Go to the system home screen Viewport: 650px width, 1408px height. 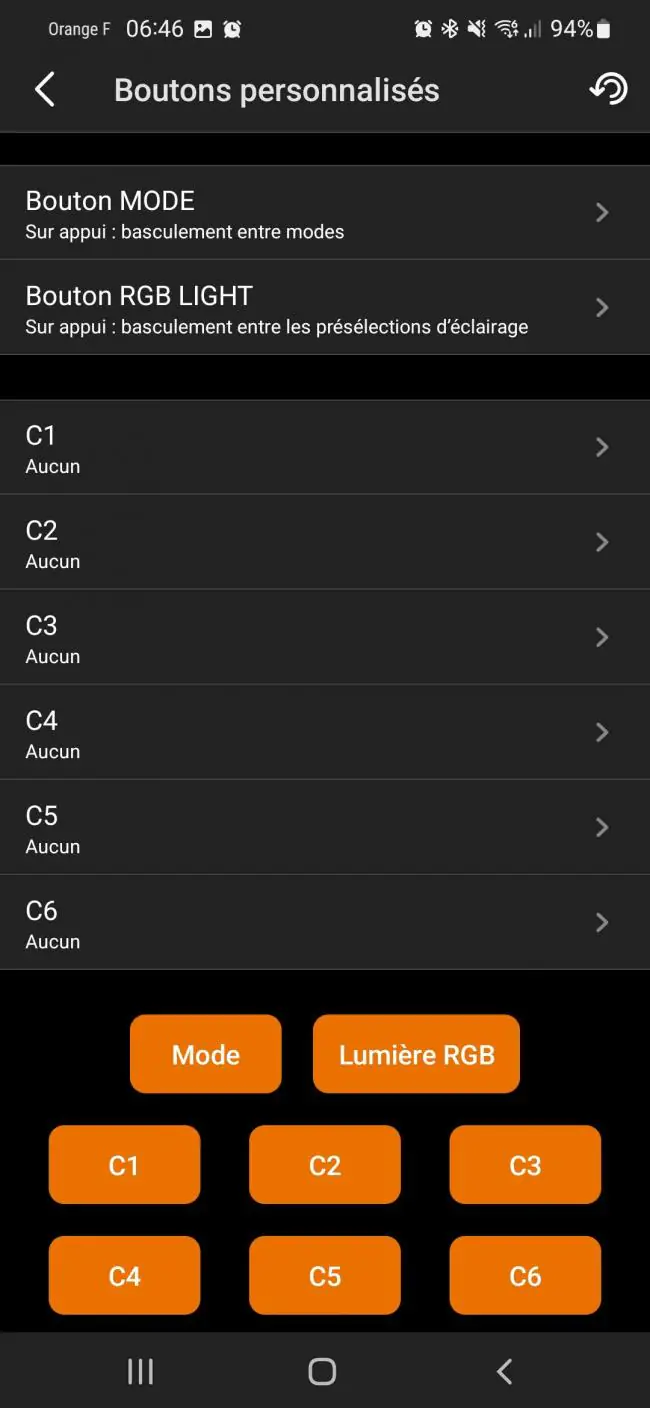tap(322, 1371)
